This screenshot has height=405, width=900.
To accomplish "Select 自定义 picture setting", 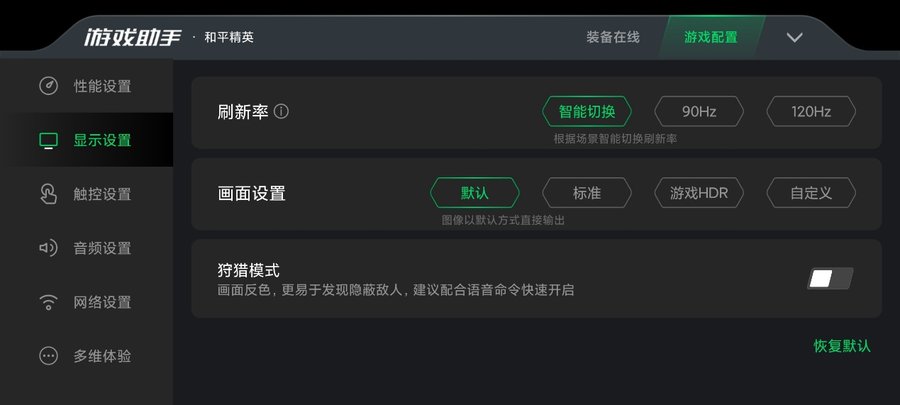I will tap(811, 193).
